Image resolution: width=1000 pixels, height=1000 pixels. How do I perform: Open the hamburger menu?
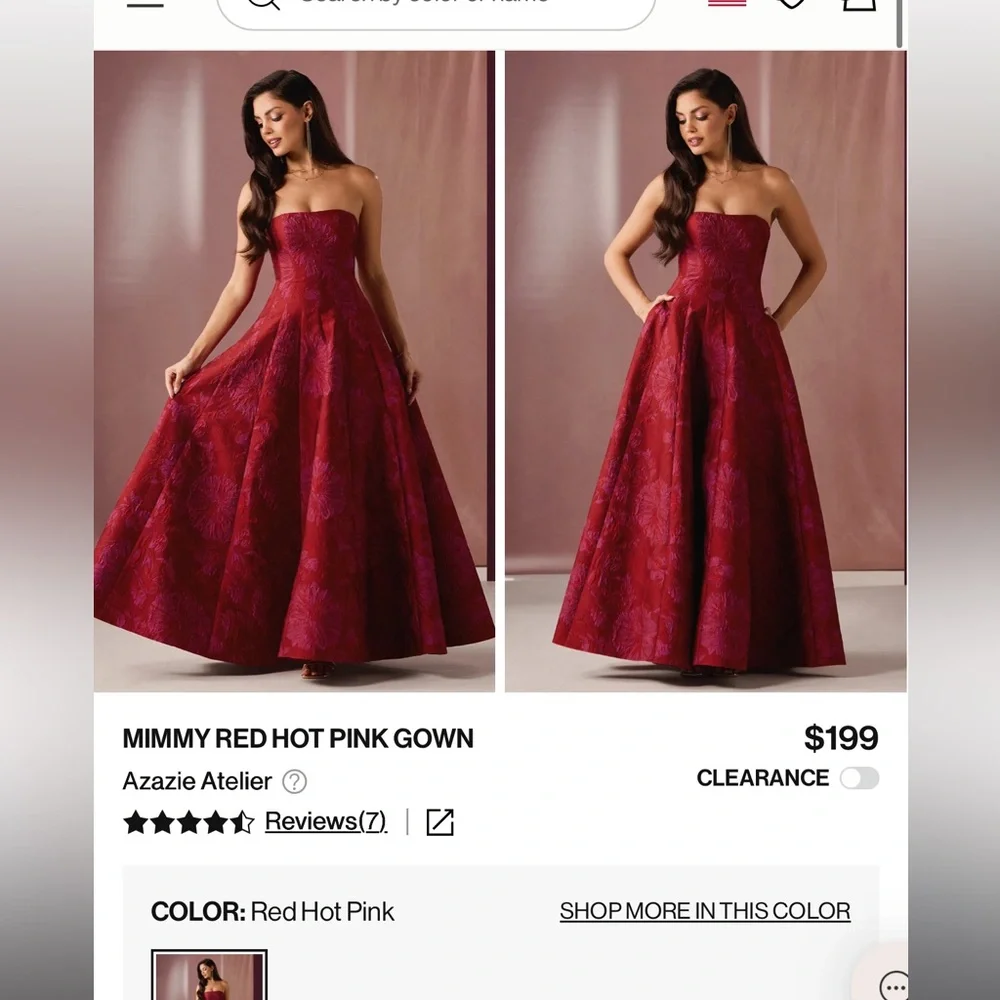click(145, 4)
